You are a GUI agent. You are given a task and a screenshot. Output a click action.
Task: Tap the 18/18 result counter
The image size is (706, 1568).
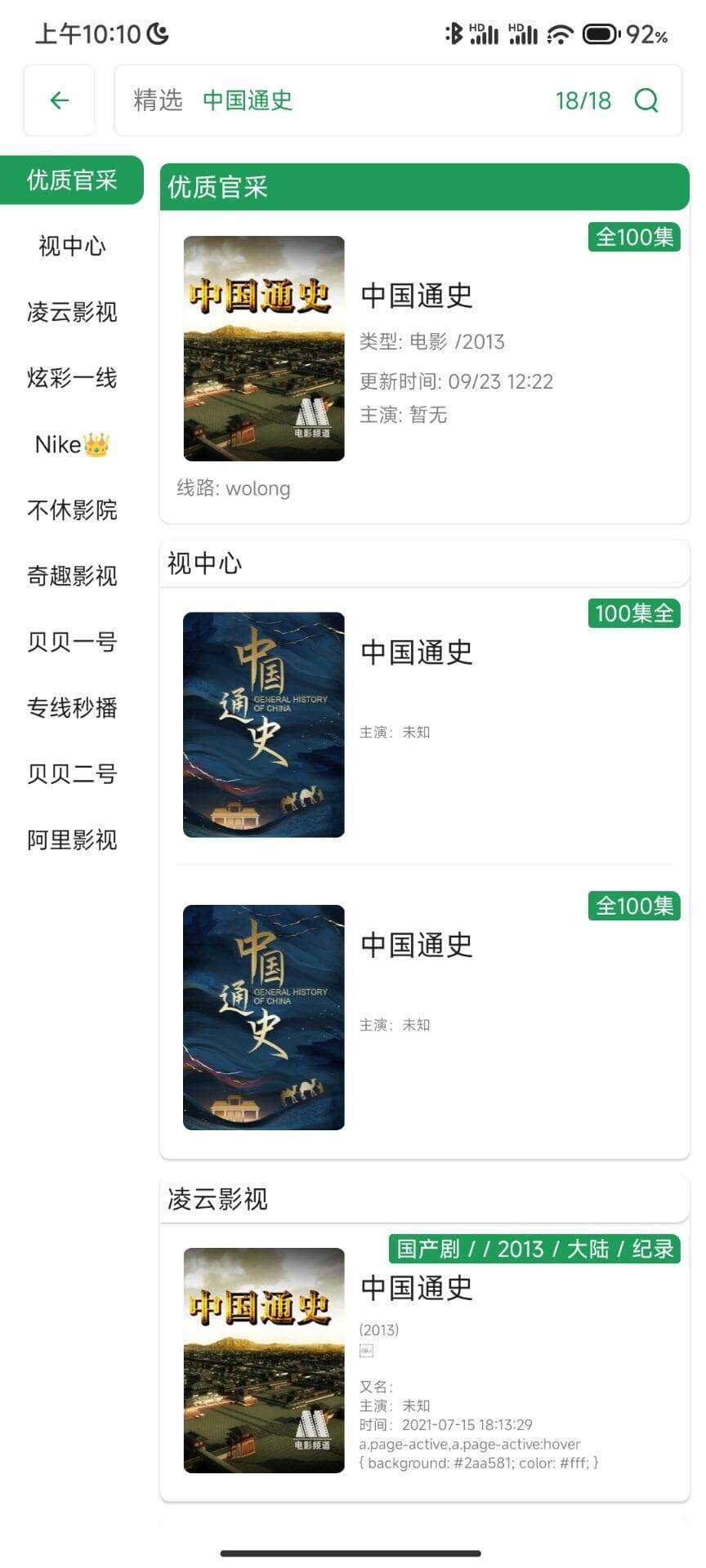pyautogui.click(x=582, y=100)
